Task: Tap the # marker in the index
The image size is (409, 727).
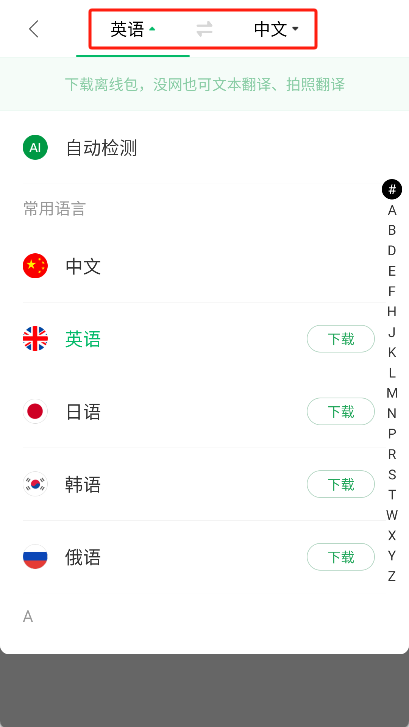Action: click(392, 189)
